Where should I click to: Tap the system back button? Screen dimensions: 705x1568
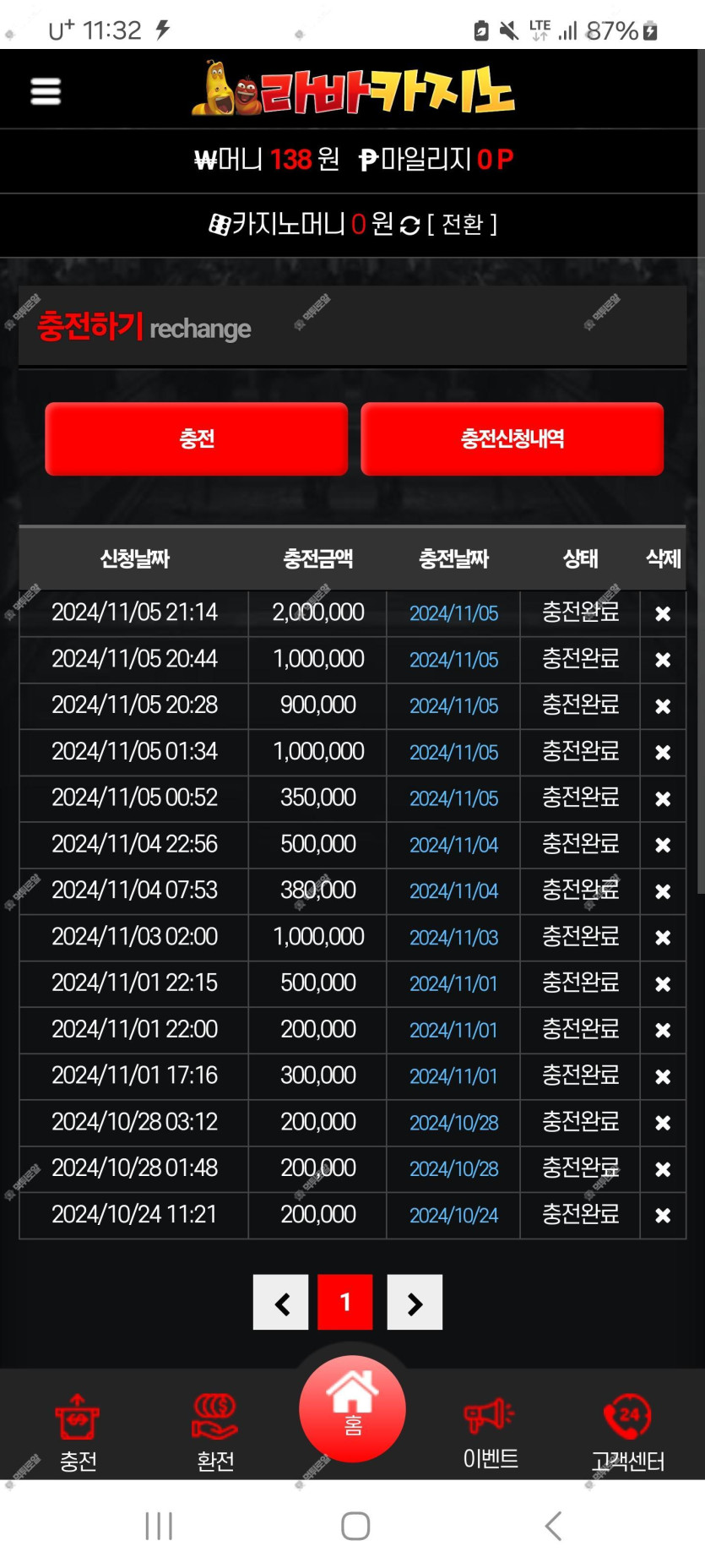point(553,1526)
